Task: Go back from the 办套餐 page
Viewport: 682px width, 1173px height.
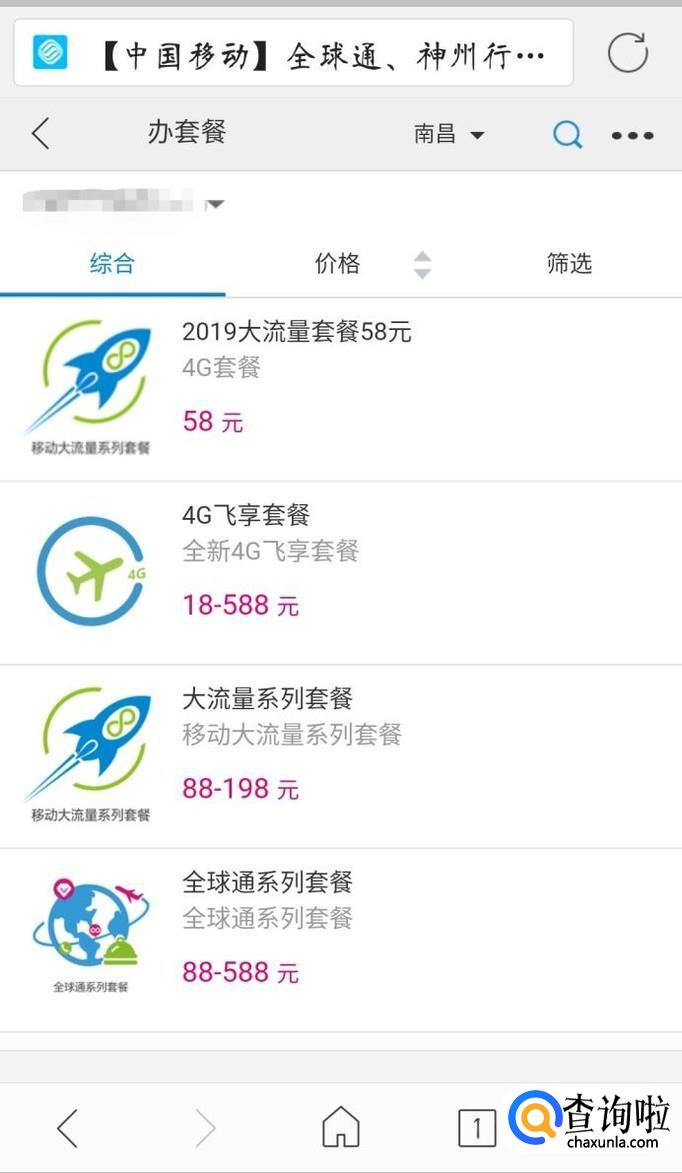Action: (x=41, y=134)
